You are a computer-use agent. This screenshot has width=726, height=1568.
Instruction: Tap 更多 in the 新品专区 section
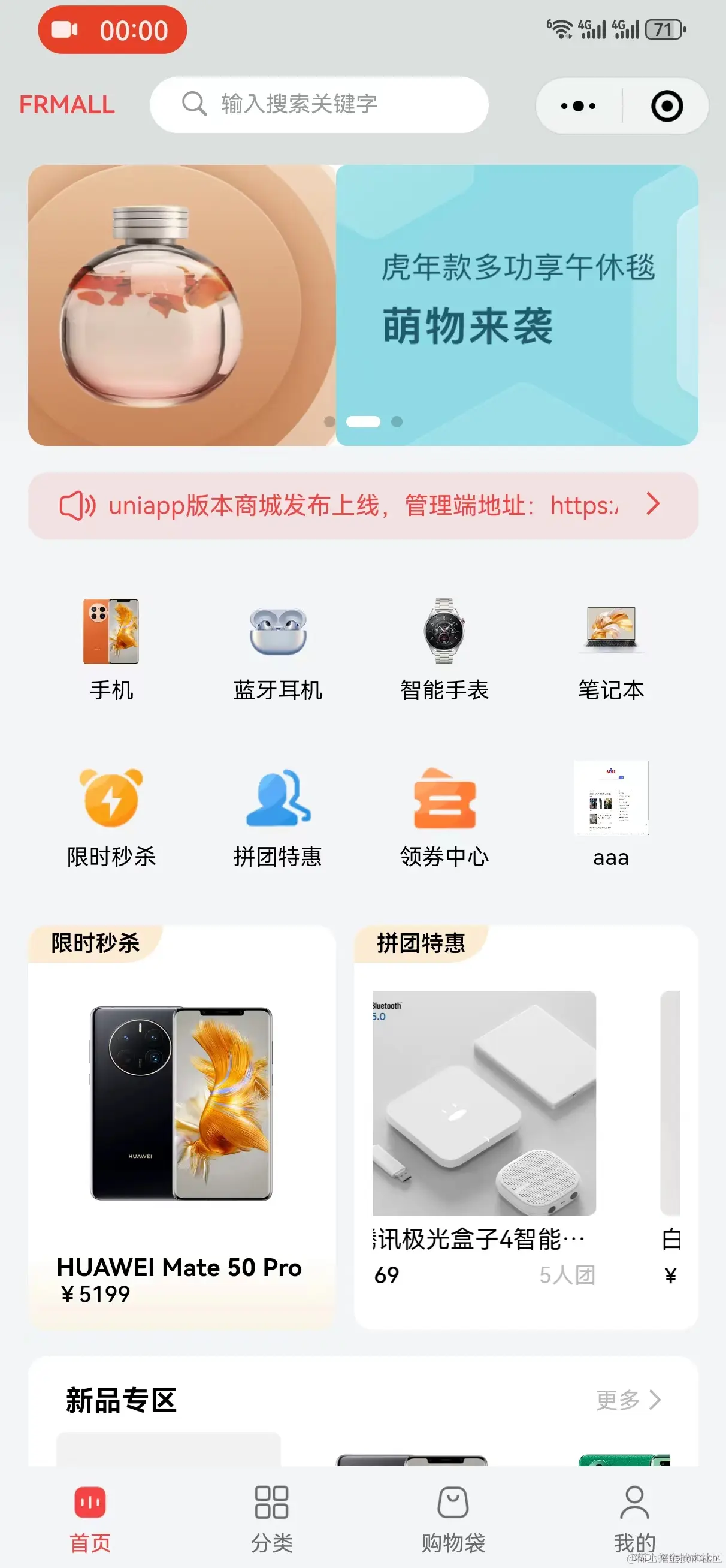628,1400
